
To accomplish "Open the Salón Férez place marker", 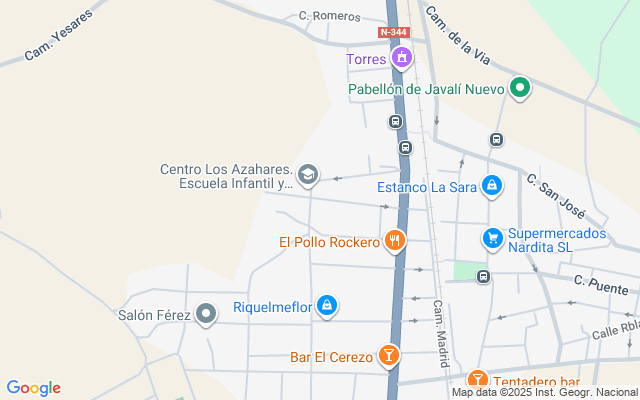I will (206, 314).
